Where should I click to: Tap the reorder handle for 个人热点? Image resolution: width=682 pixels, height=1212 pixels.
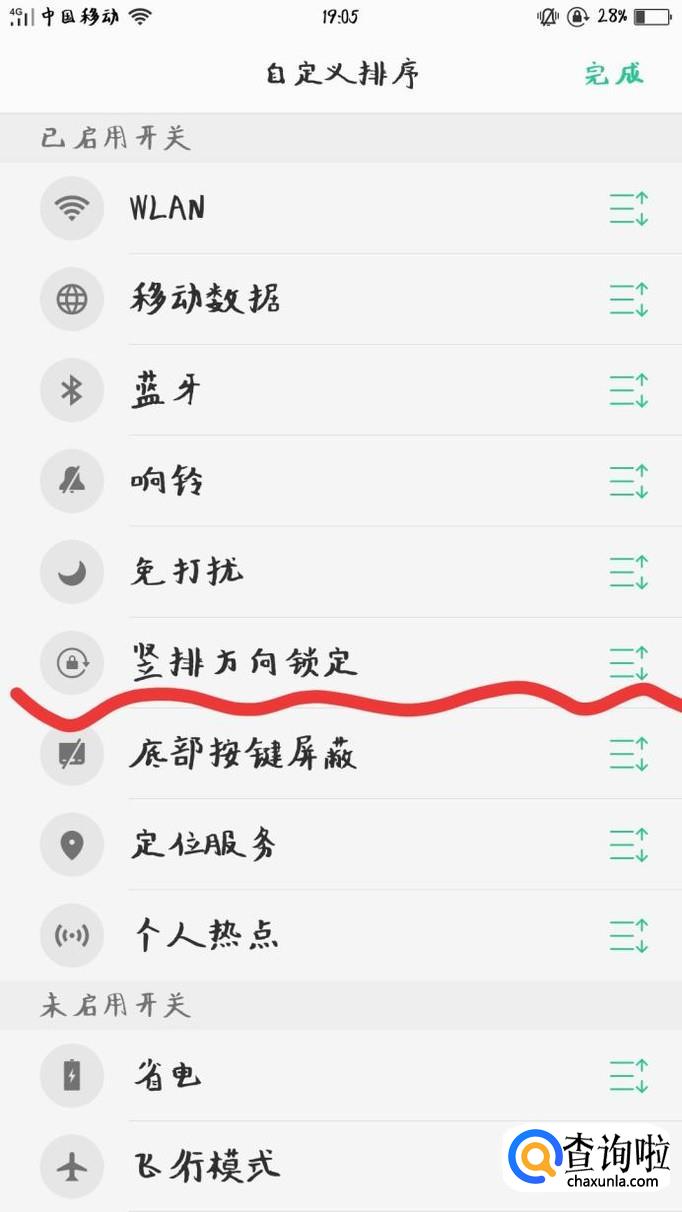point(629,936)
